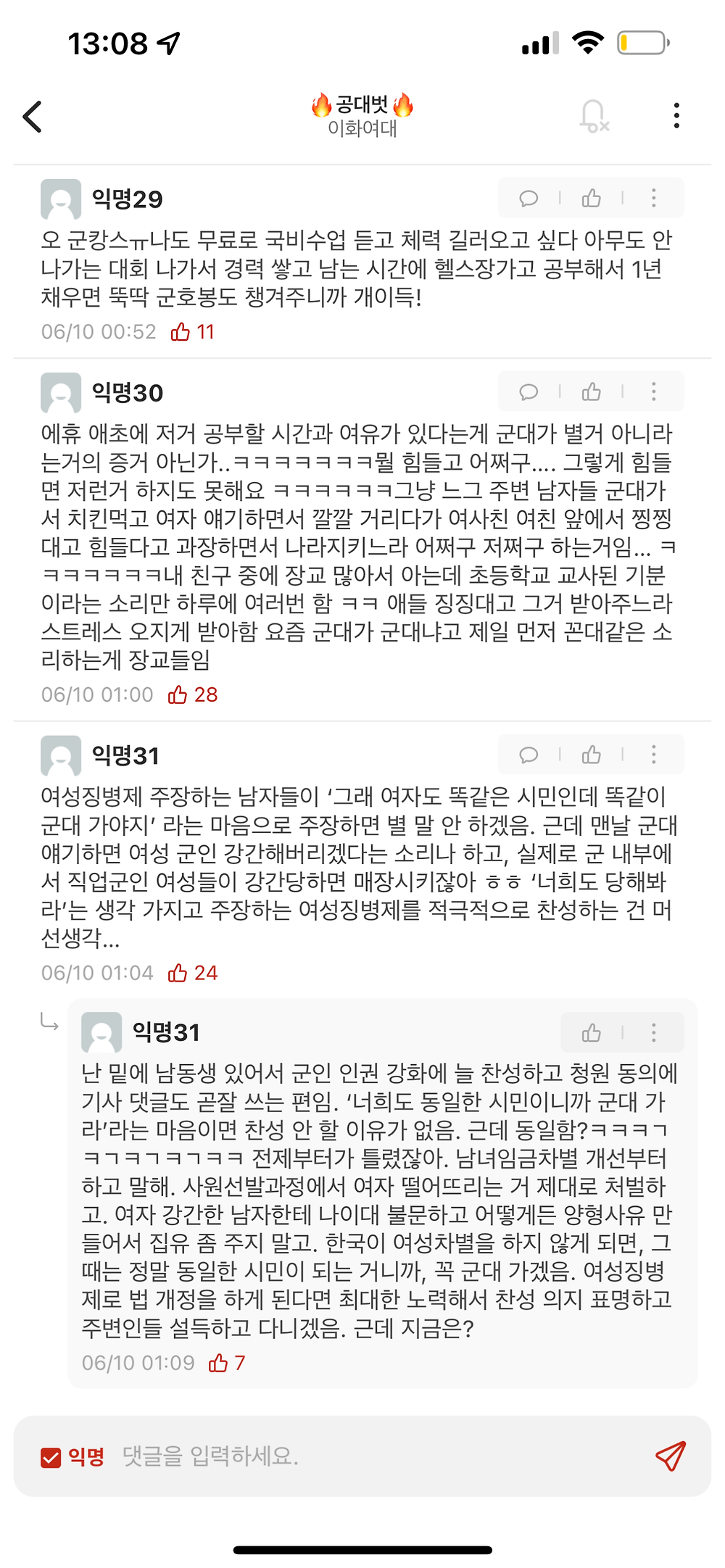
Task: Go back using the top-left arrow
Action: pyautogui.click(x=33, y=116)
